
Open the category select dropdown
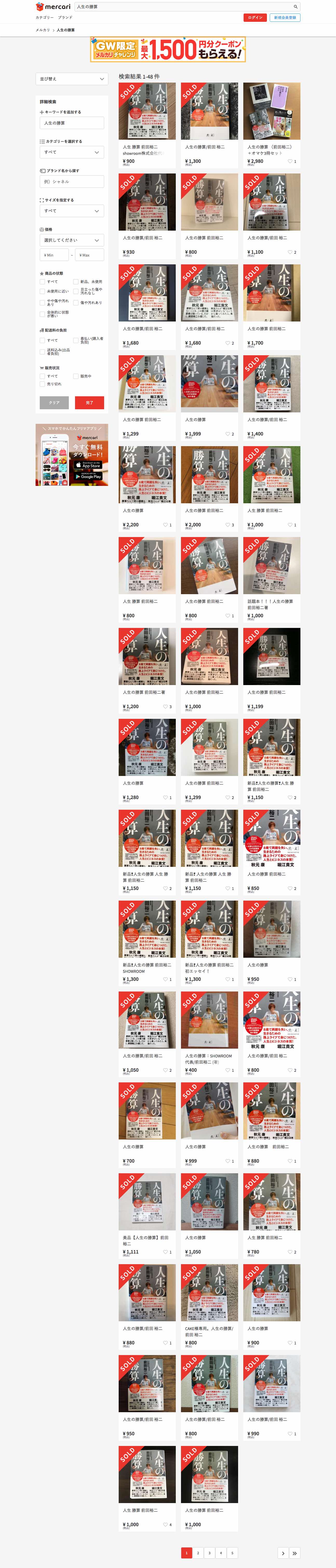point(72,152)
